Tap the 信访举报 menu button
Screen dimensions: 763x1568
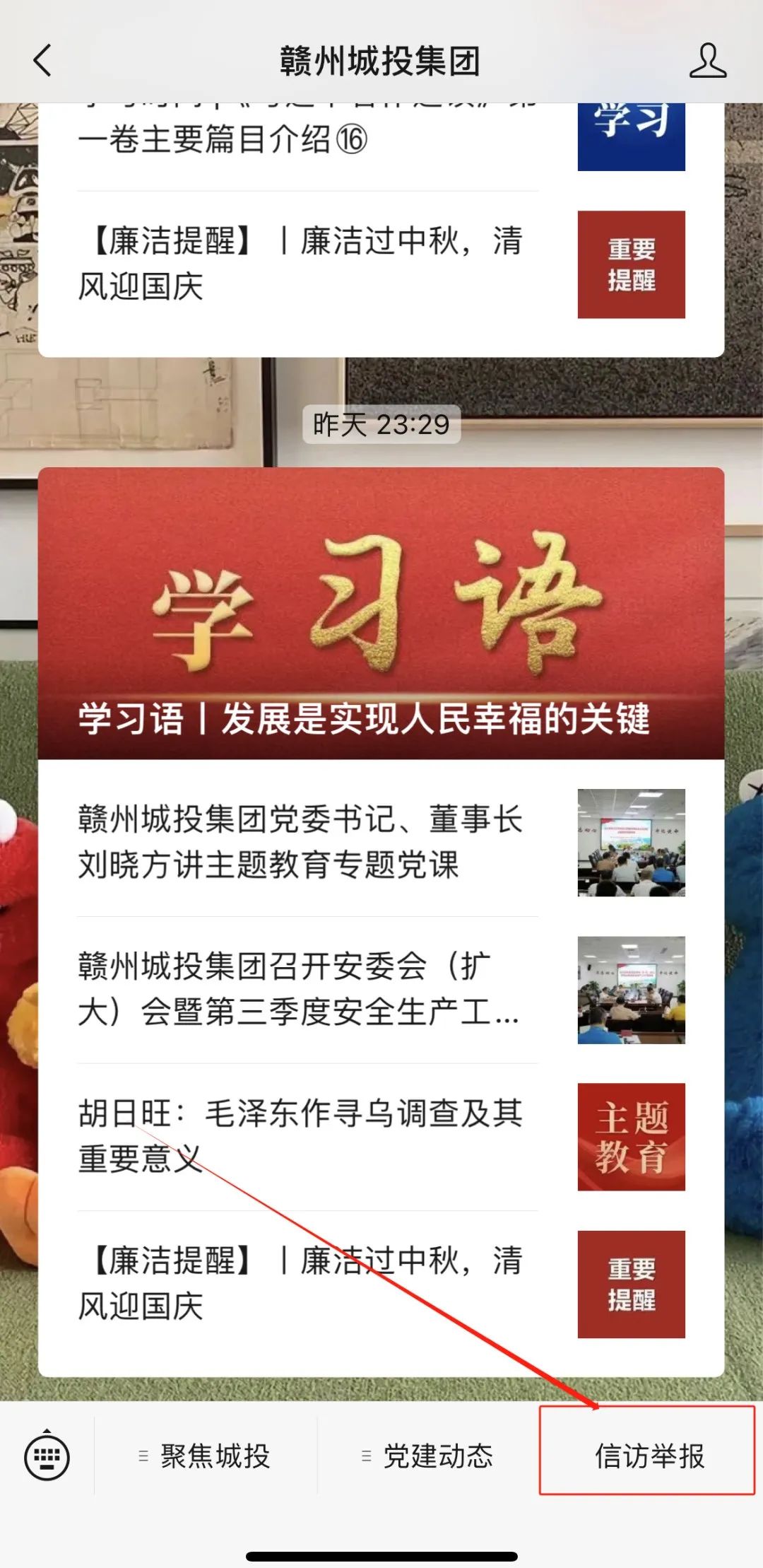648,1456
